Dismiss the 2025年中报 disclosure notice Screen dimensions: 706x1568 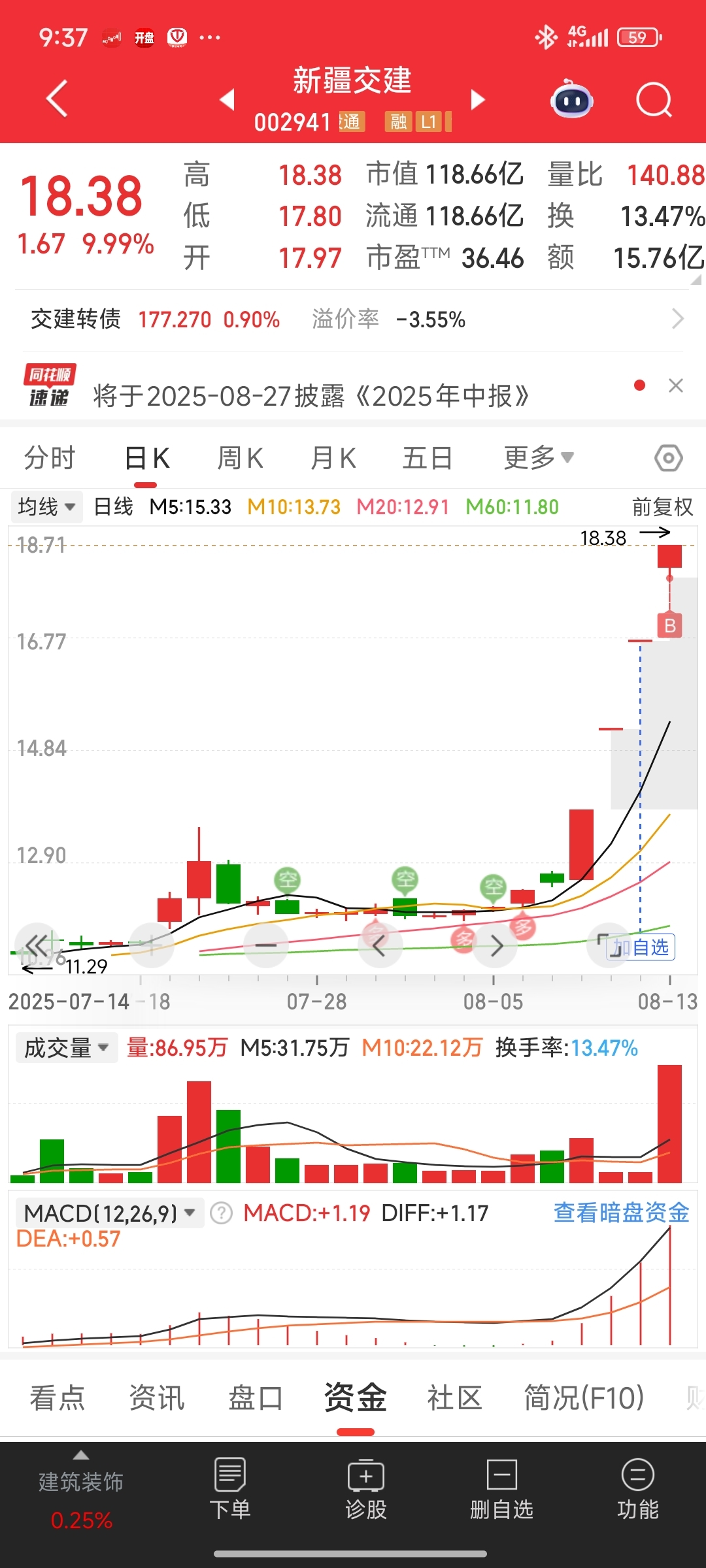676,385
